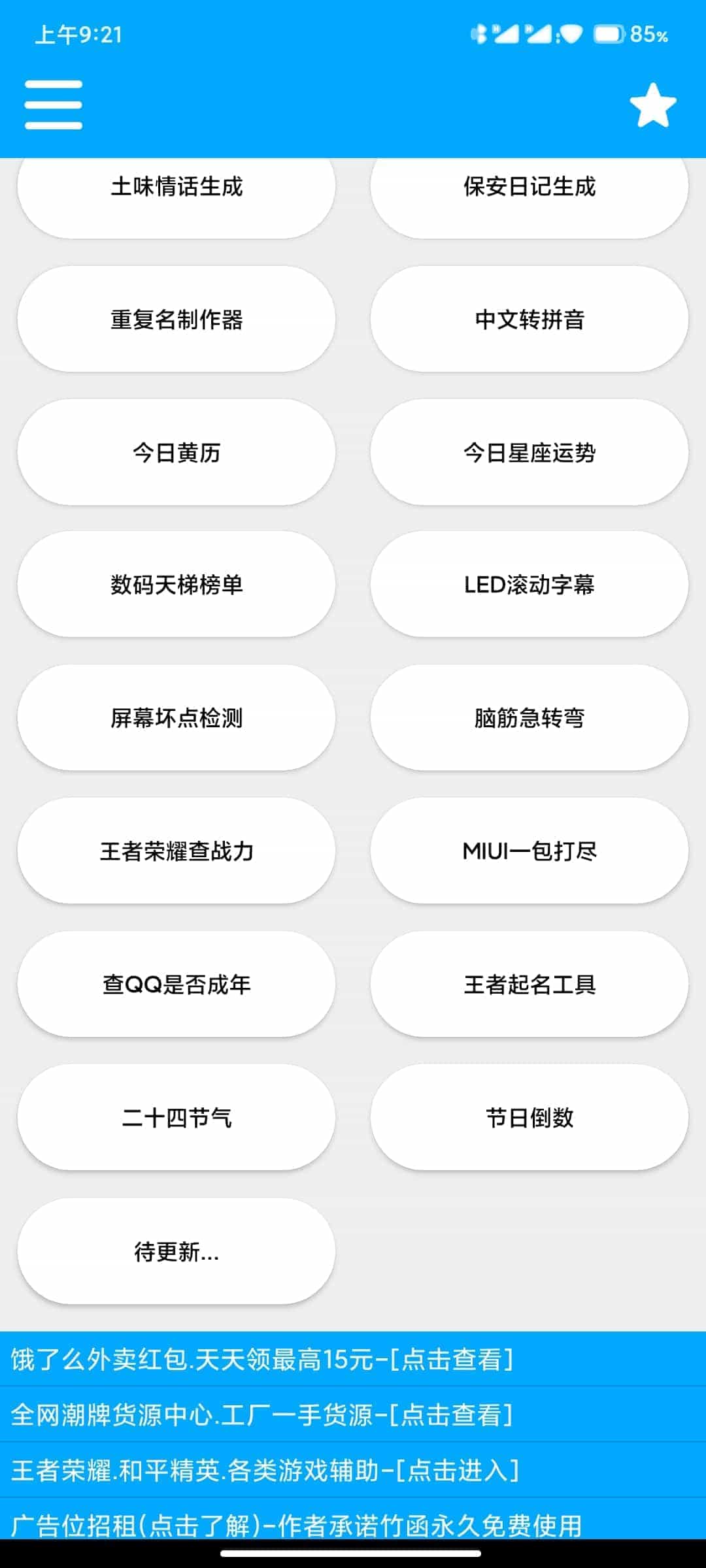The width and height of the screenshot is (706, 1568).
Task: Open 查QQ是否成年
Action: point(176,985)
